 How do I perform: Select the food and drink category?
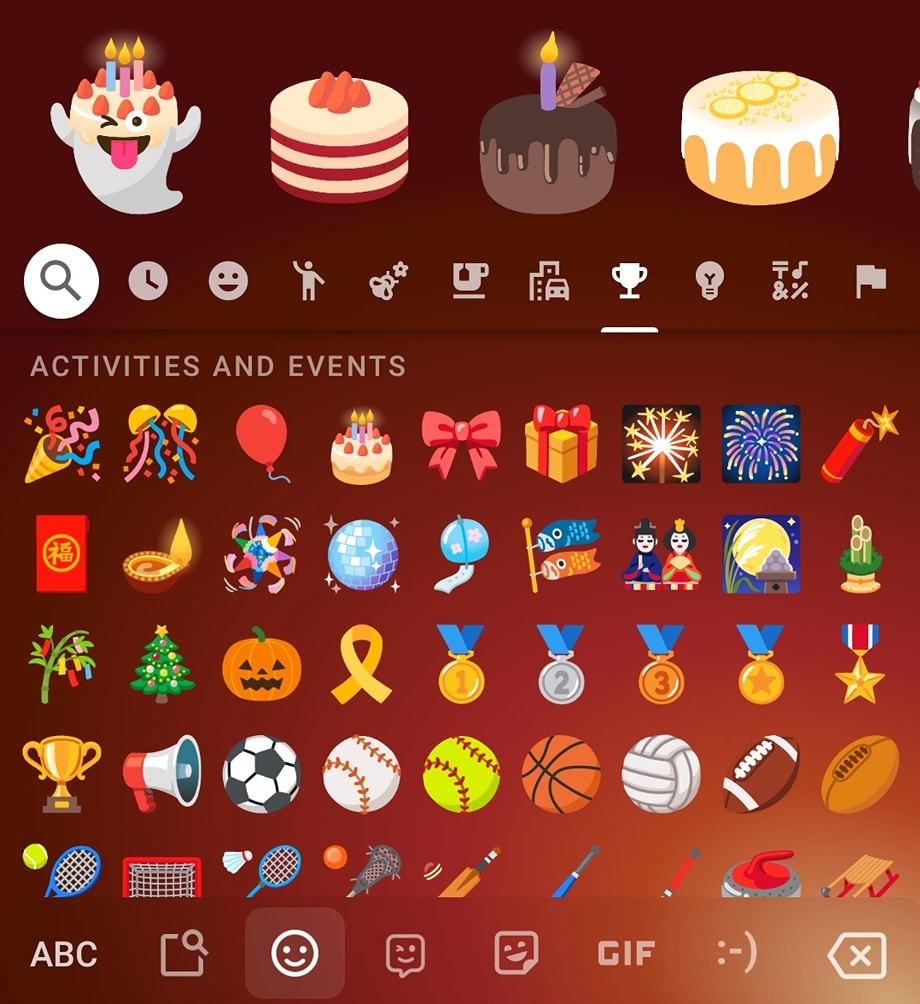[469, 282]
